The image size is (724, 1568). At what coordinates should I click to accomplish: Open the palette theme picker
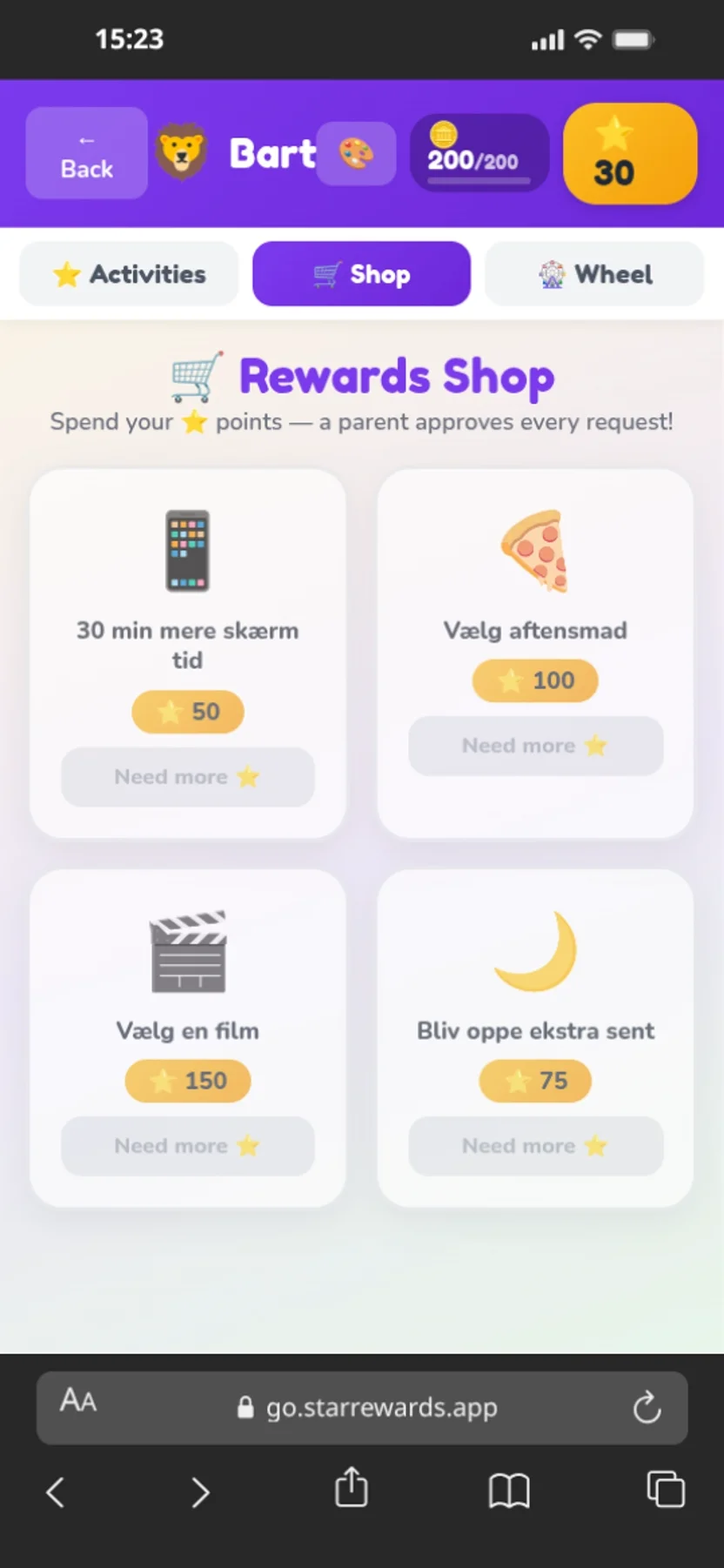coord(356,154)
